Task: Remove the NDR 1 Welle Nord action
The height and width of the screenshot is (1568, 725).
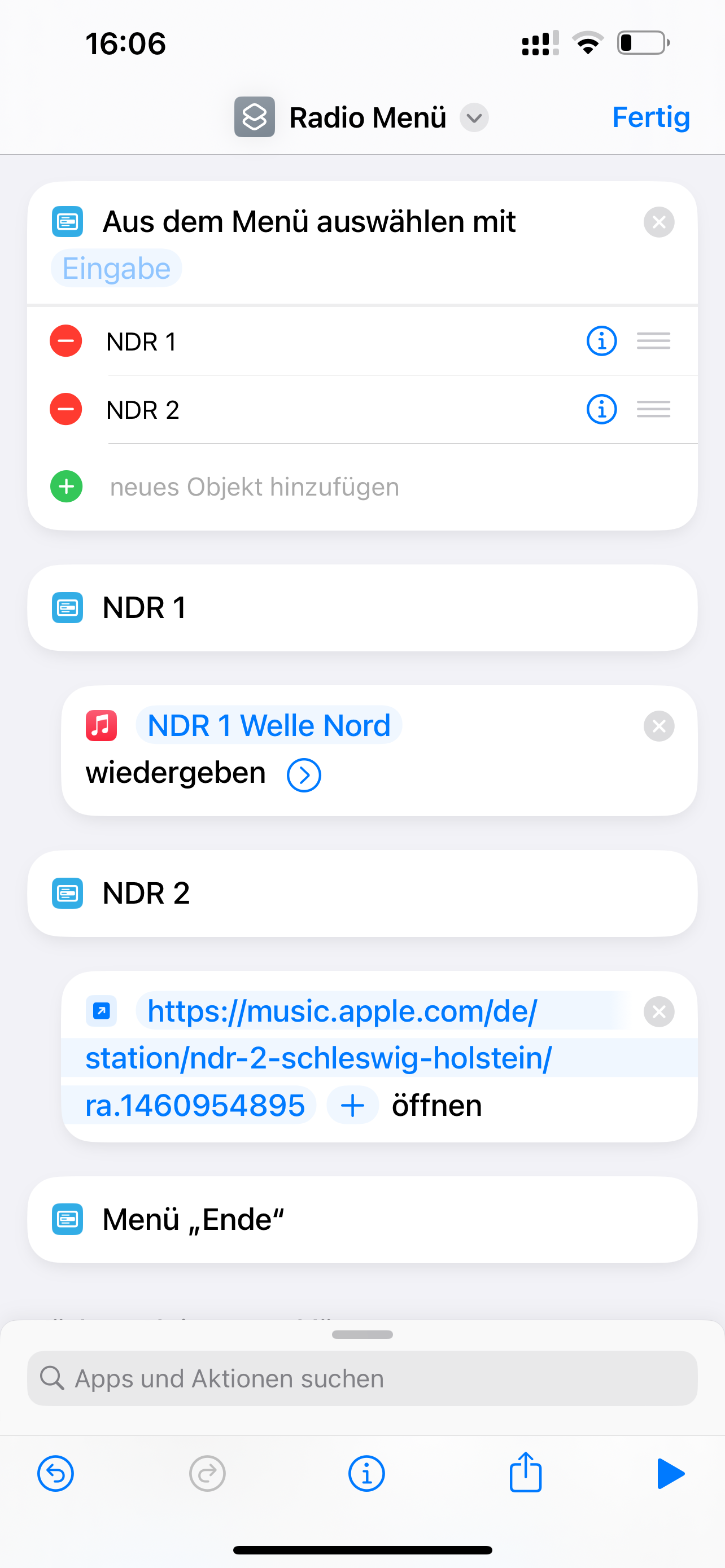Action: (x=658, y=726)
